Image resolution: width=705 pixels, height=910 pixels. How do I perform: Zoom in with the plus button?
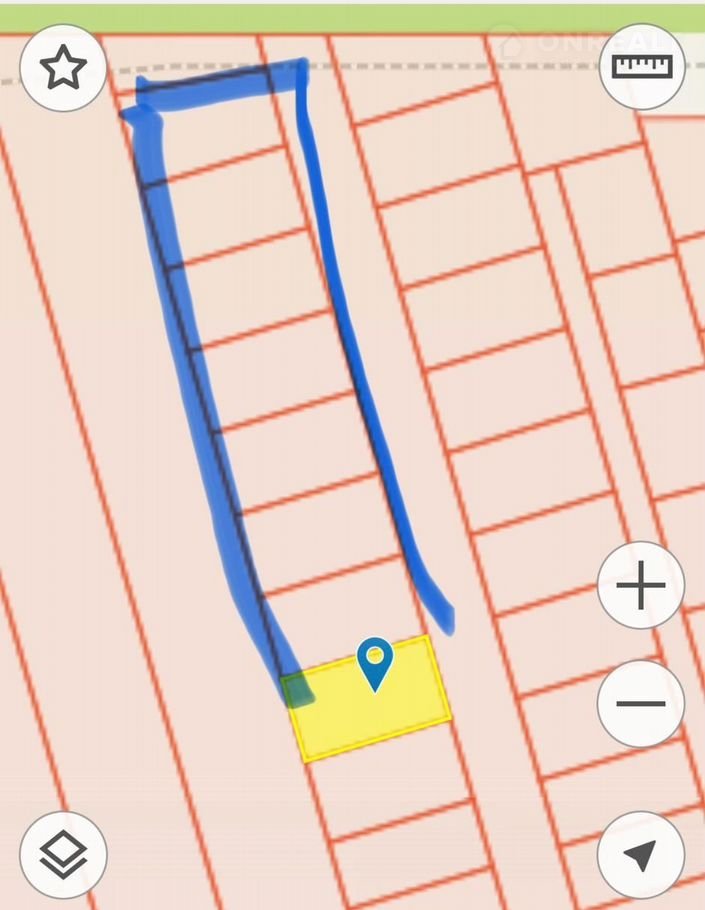pos(640,586)
